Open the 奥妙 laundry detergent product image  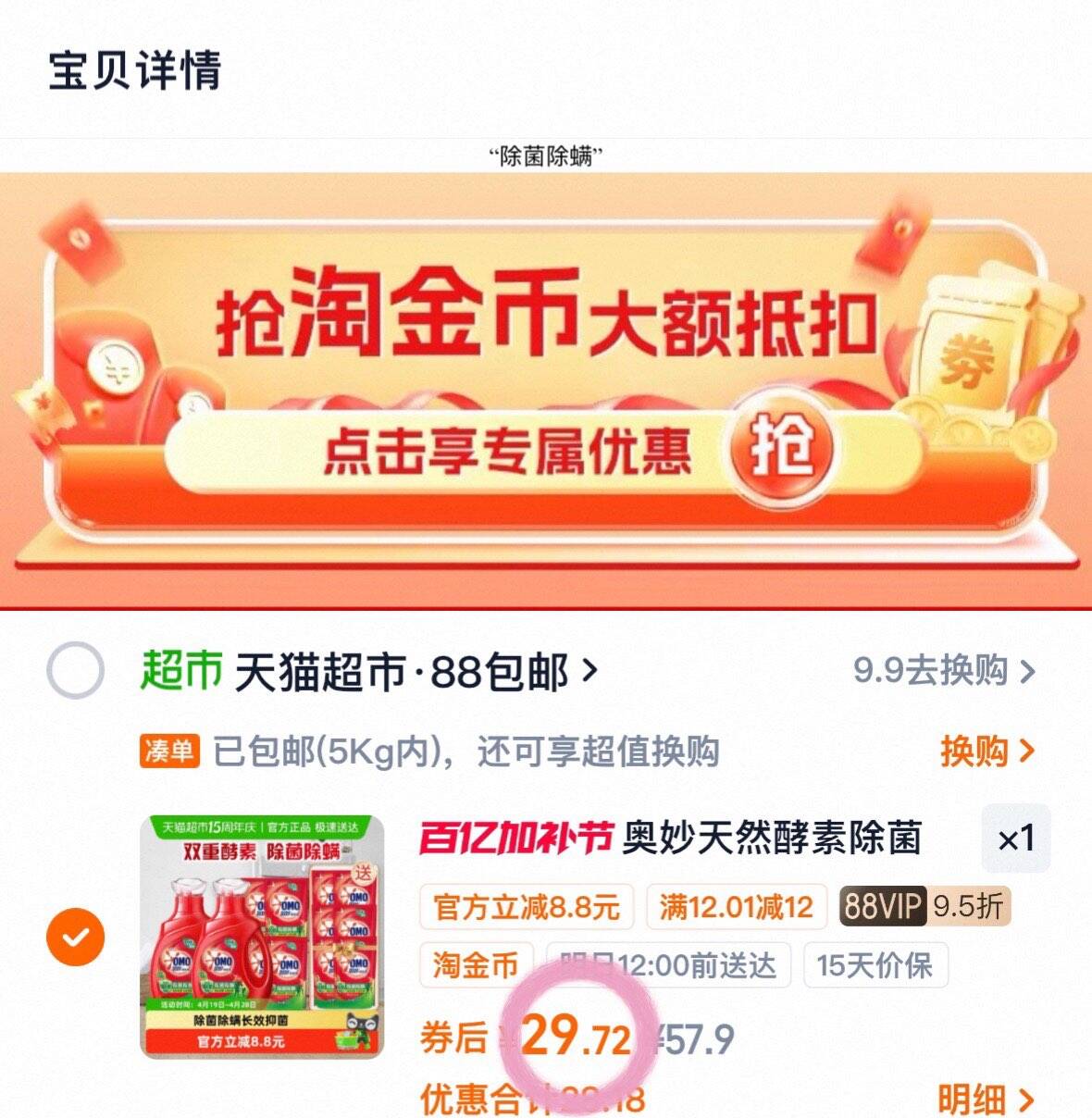tap(261, 937)
